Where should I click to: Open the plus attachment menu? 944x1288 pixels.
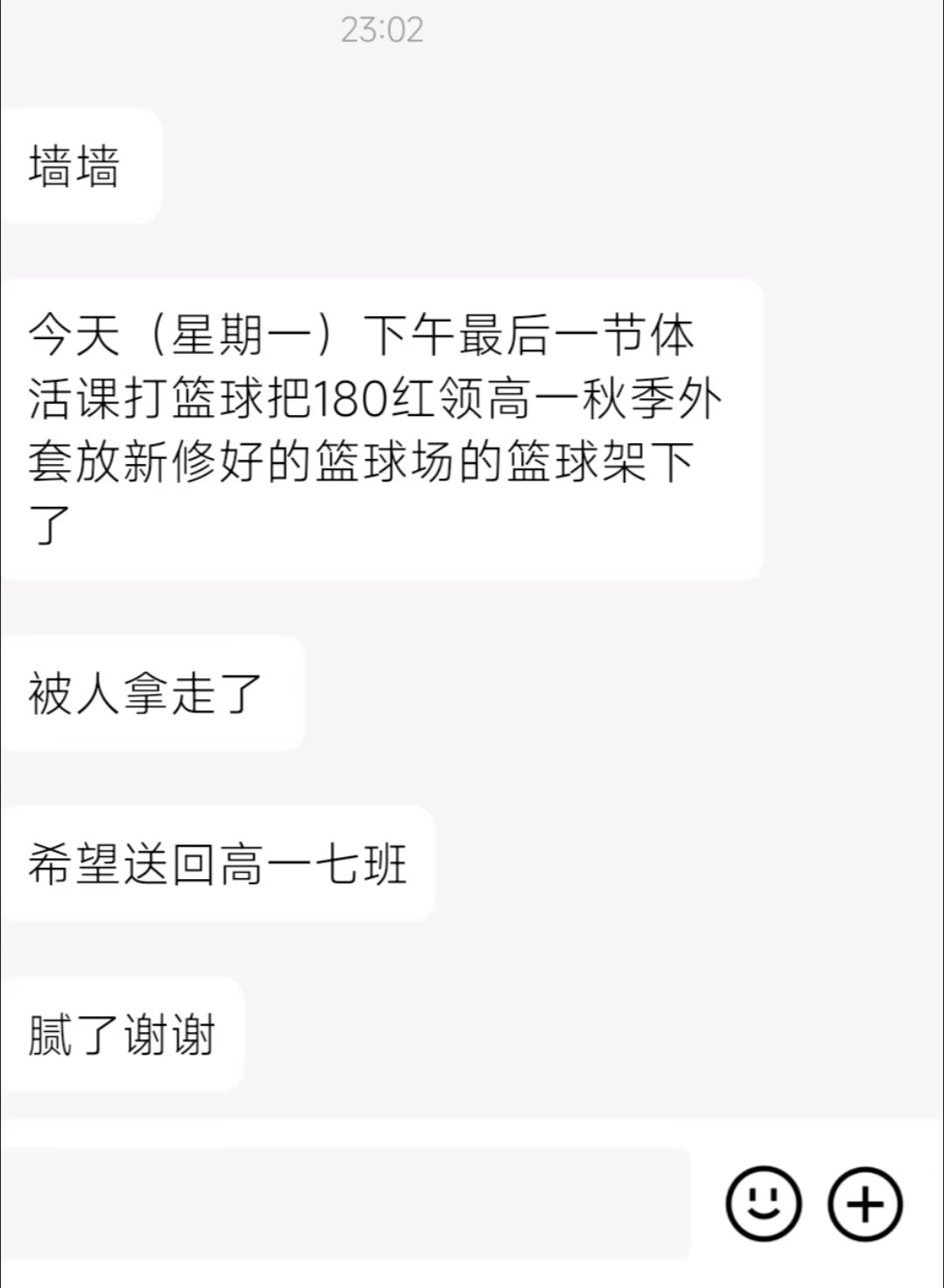(x=865, y=1204)
